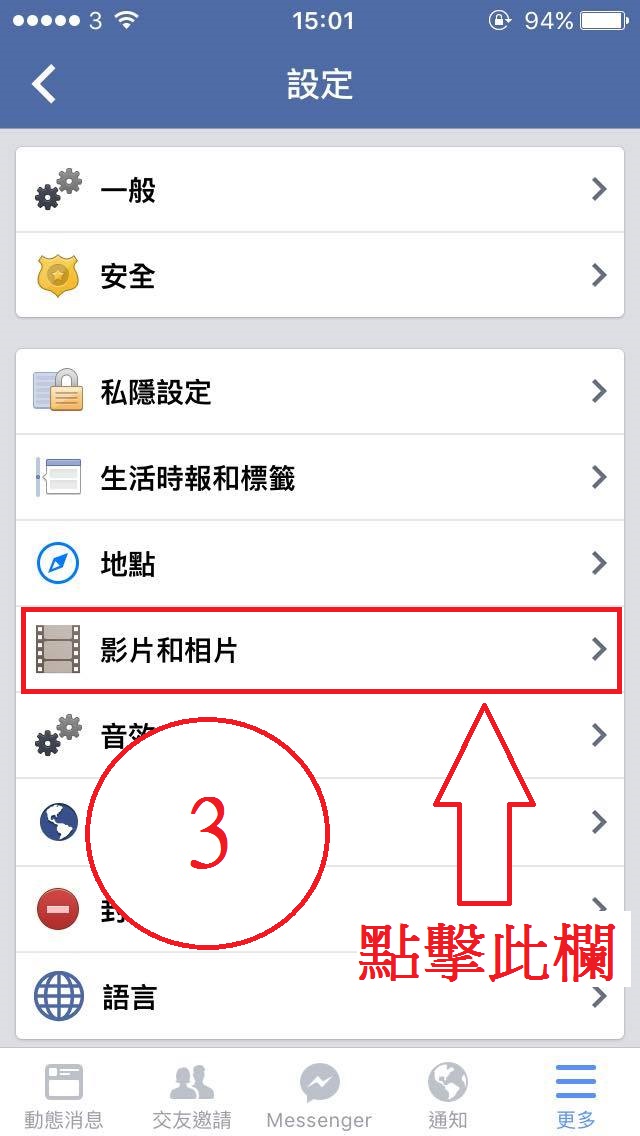Open the 語言 settings row
This screenshot has width=640, height=1136.
tap(320, 997)
